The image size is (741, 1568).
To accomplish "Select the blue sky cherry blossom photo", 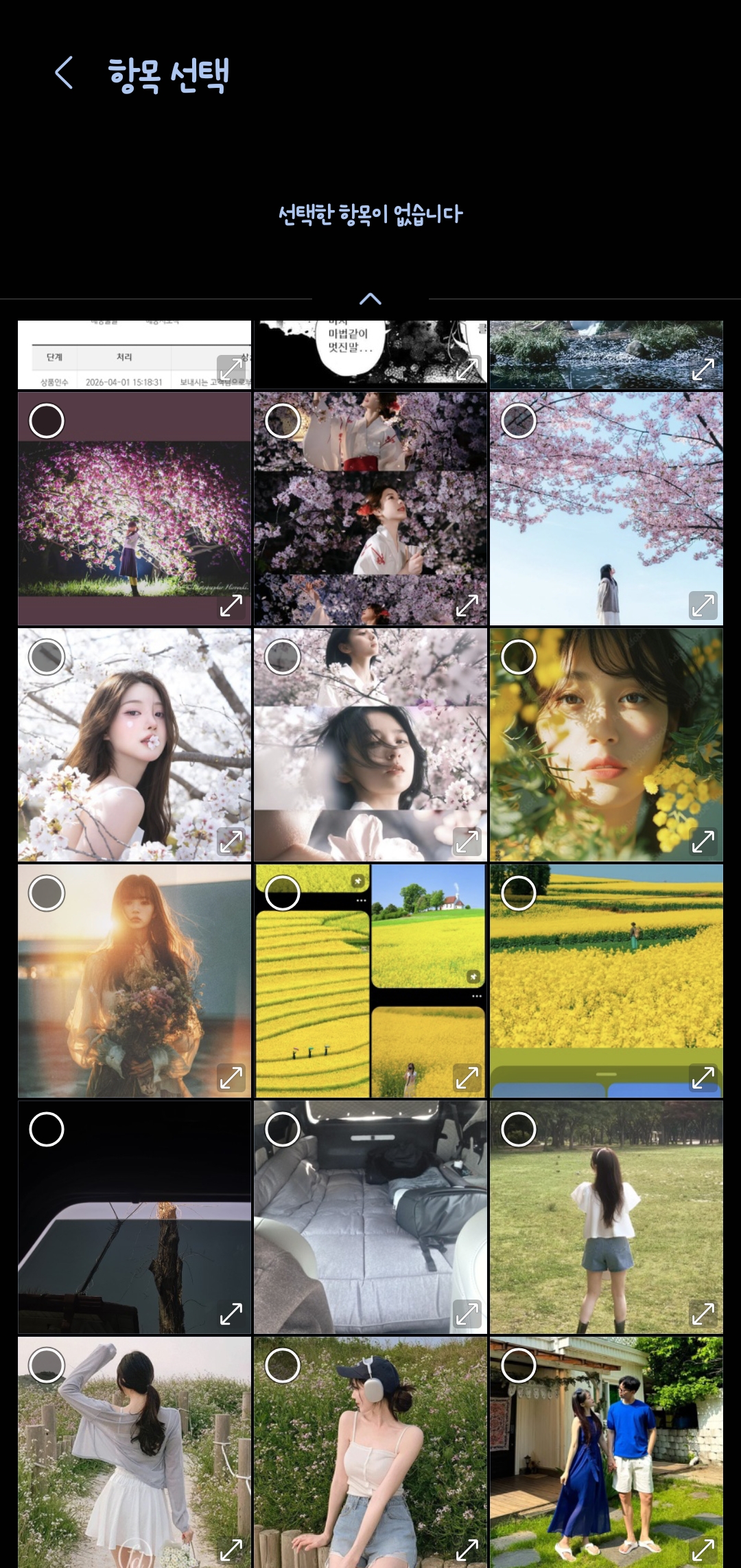I will pos(519,421).
